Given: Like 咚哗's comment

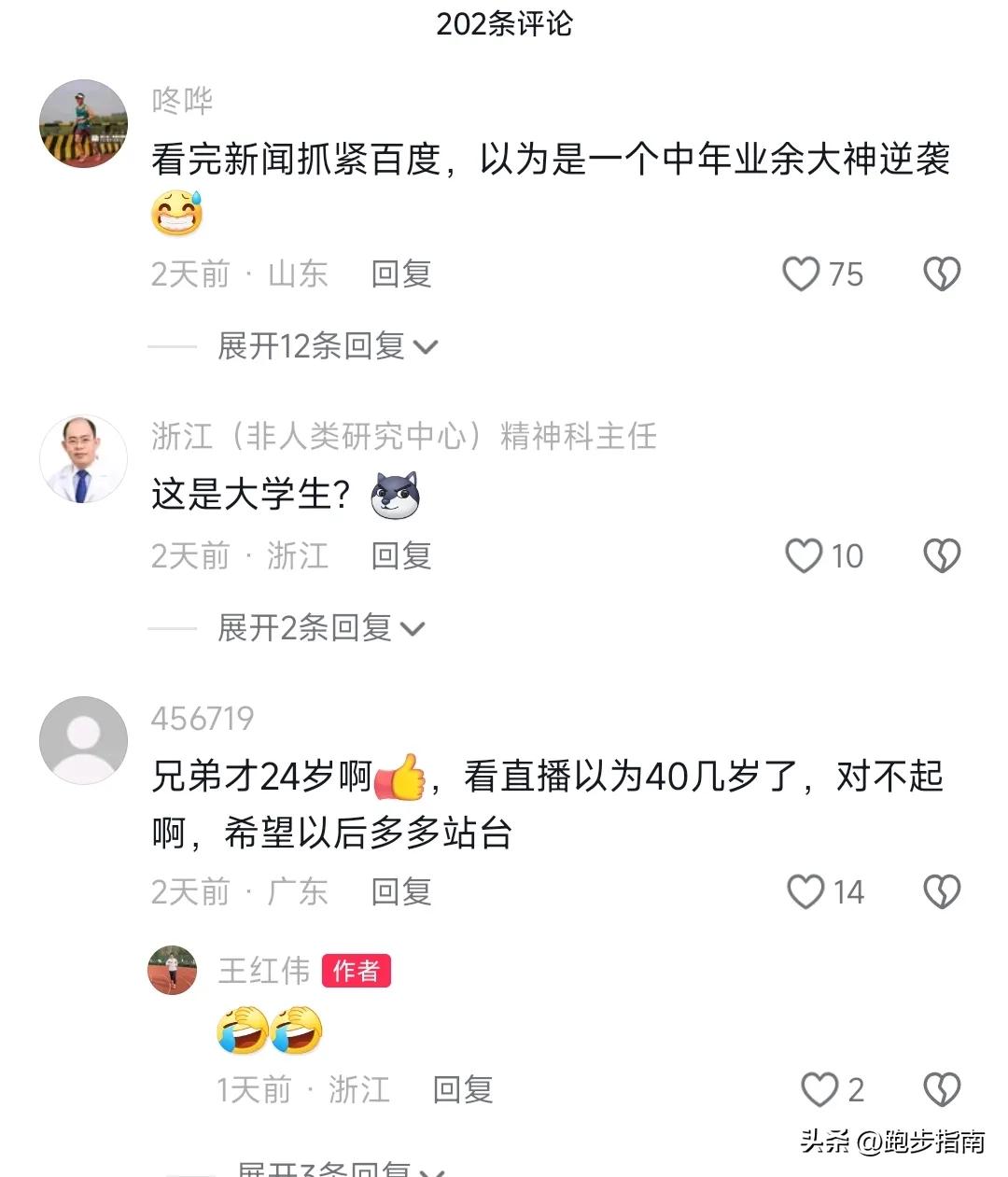Looking at the screenshot, I should pyautogui.click(x=801, y=274).
